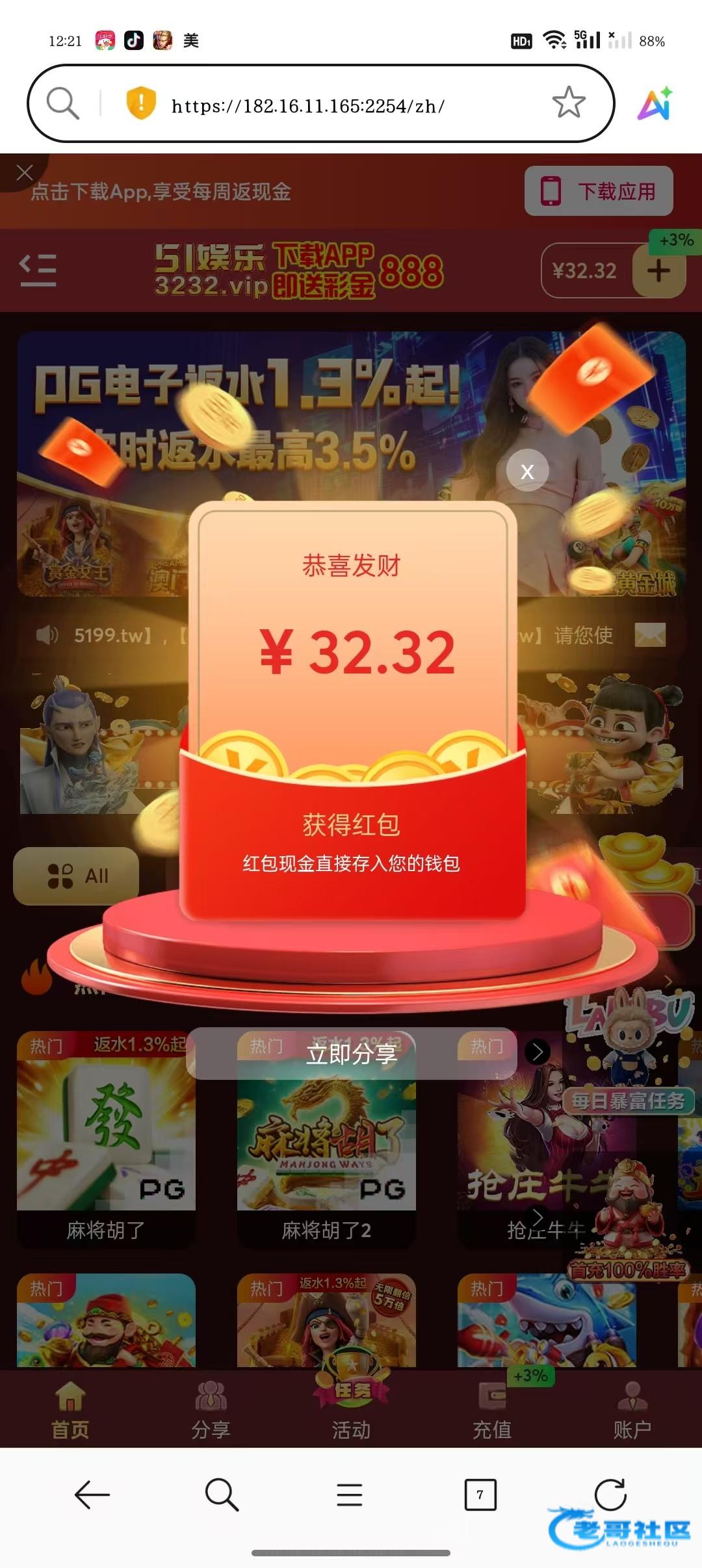Go to the 充值 tab
The image size is (702, 1568).
tap(492, 1409)
